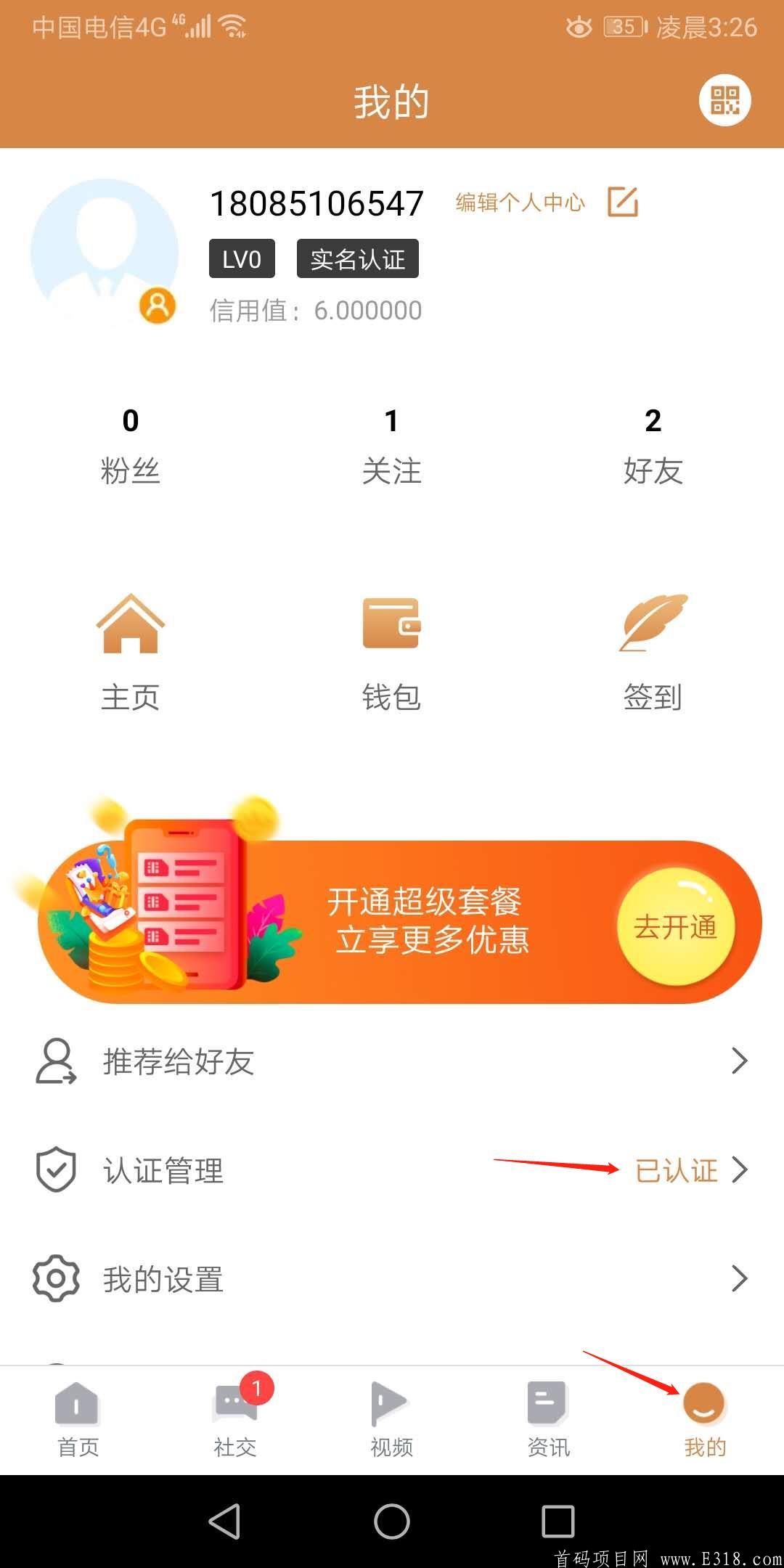Select the 主页 home icon
This screenshot has width=784, height=1568.
click(131, 624)
